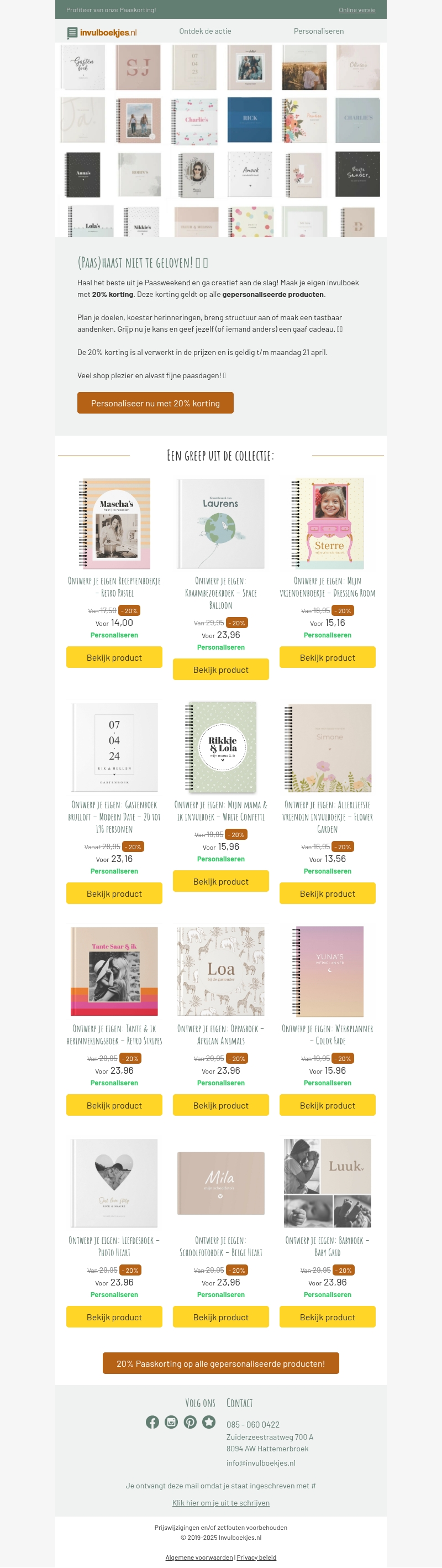View product Mijn Mama & Ik White Confetti
This screenshot has width=442, height=1568.
220,881
